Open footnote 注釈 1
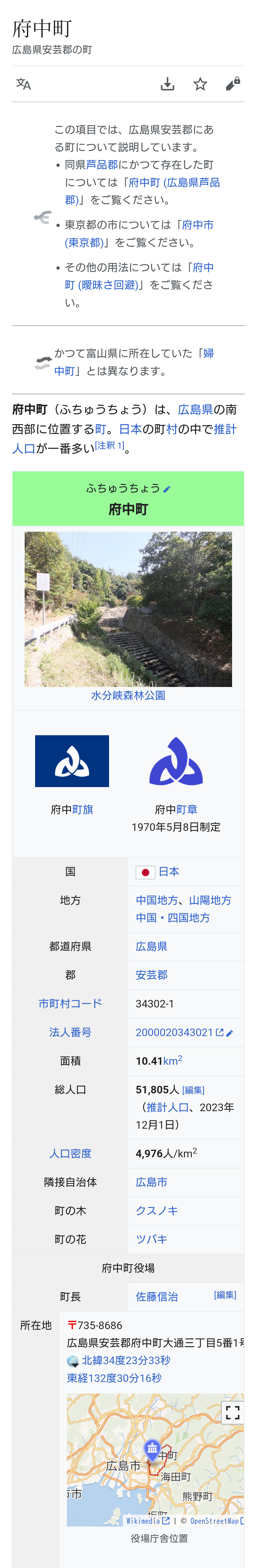This screenshot has width=256, height=1568. 110,445
